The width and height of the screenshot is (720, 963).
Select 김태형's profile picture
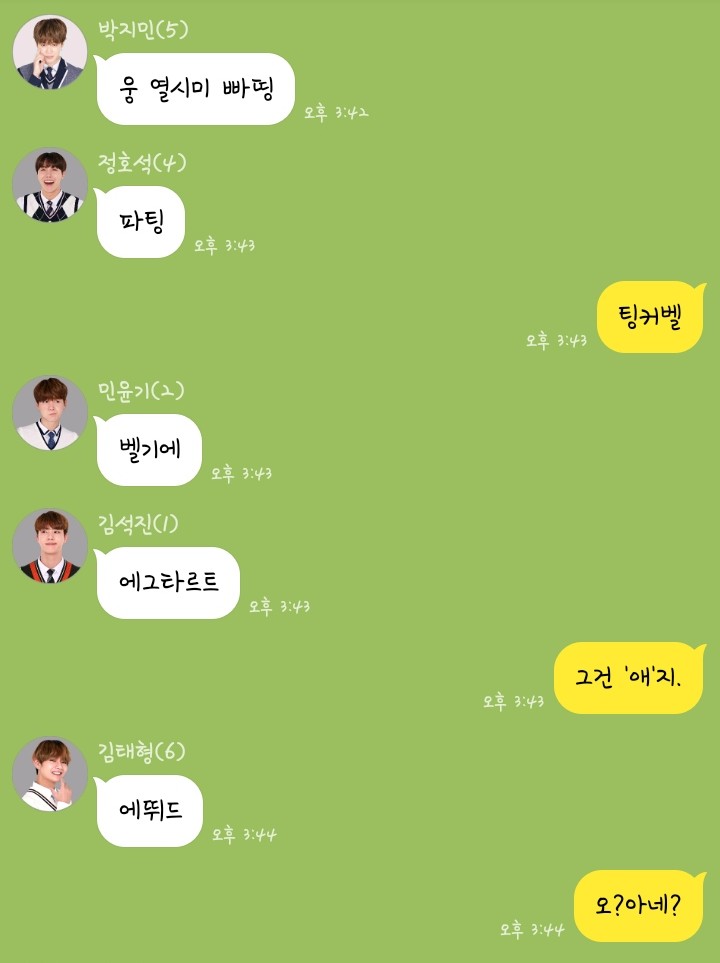point(50,774)
